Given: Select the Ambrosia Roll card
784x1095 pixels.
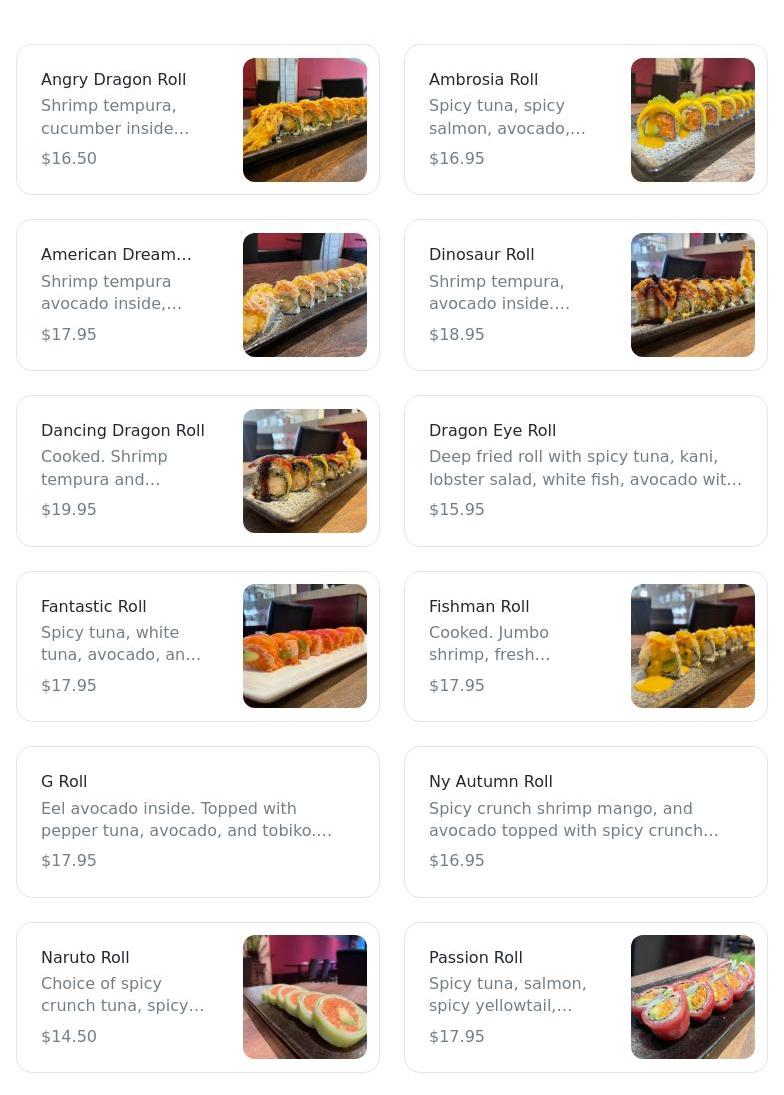Looking at the screenshot, I should (586, 119).
